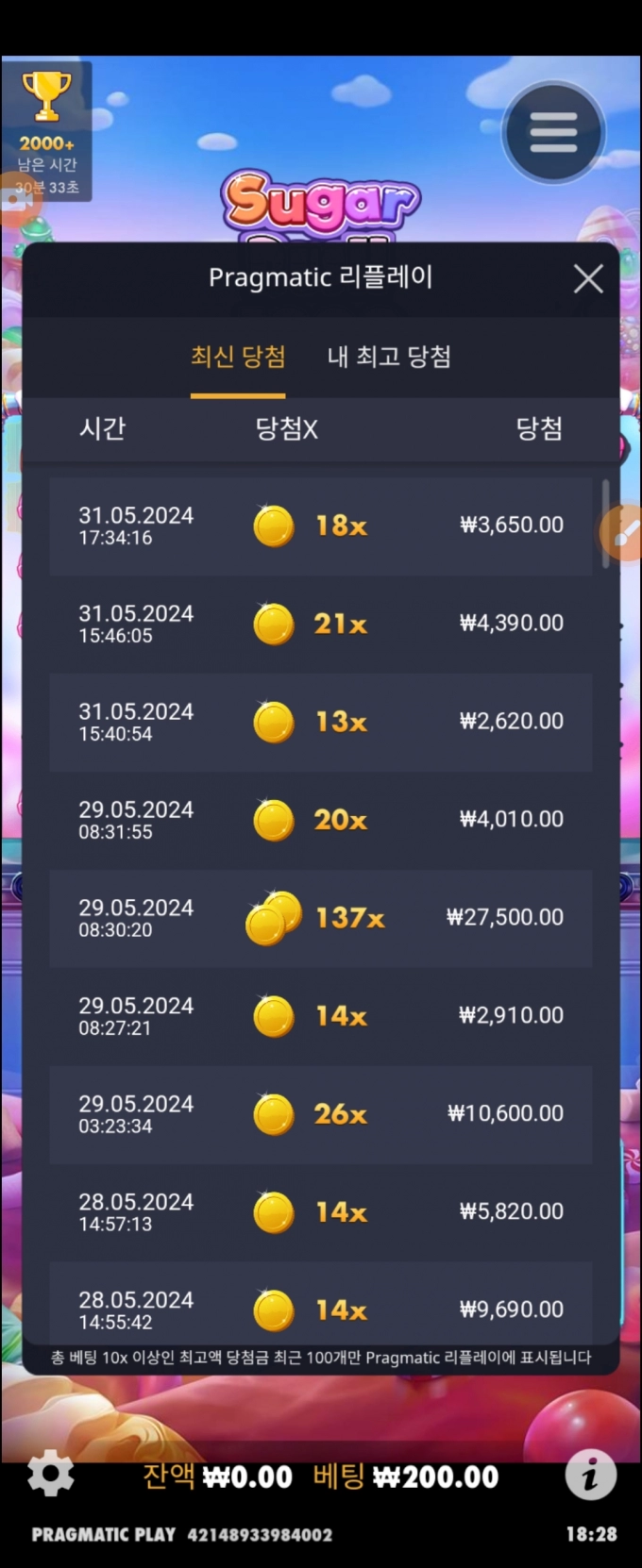Image resolution: width=642 pixels, height=1568 pixels.
Task: Open the 14x replay worth ₩2,910.00
Action: 321,1016
